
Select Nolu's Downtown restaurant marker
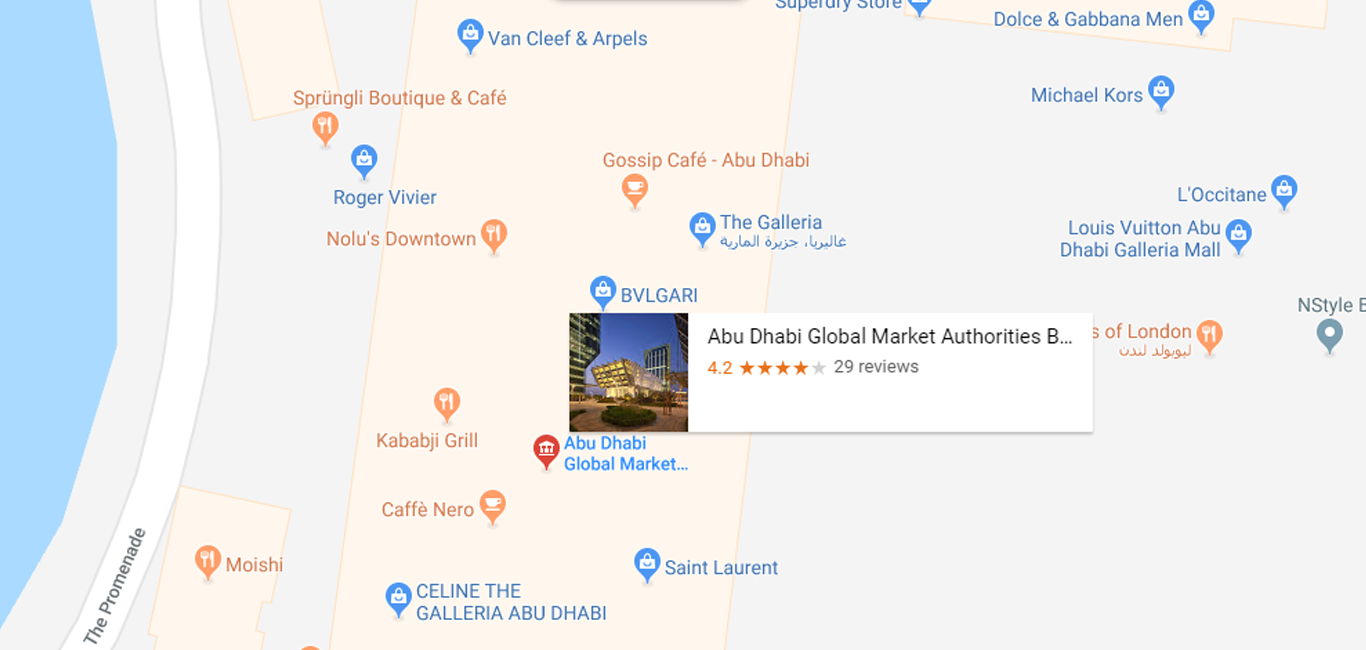493,235
